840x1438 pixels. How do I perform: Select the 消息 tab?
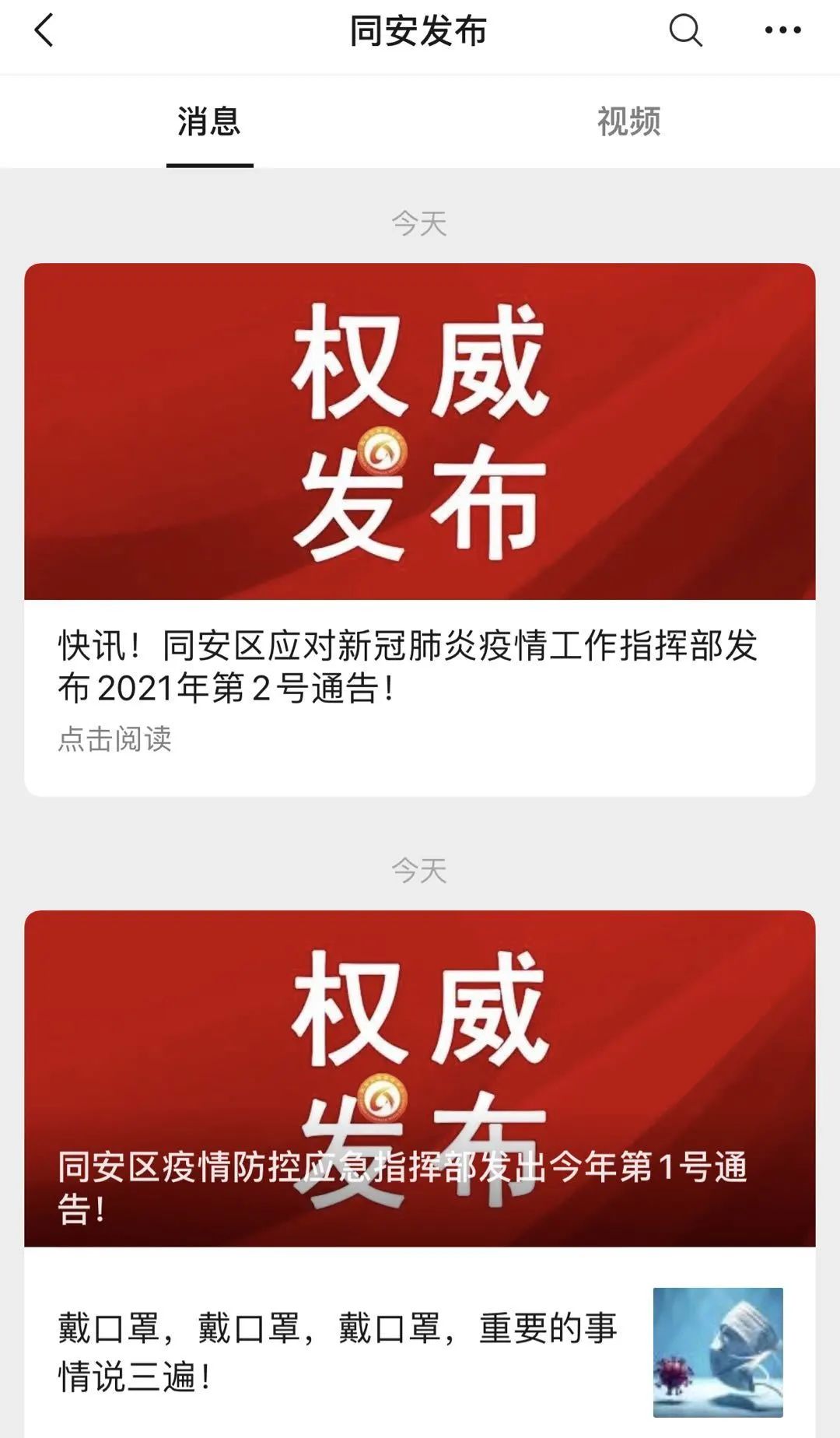coord(209,122)
